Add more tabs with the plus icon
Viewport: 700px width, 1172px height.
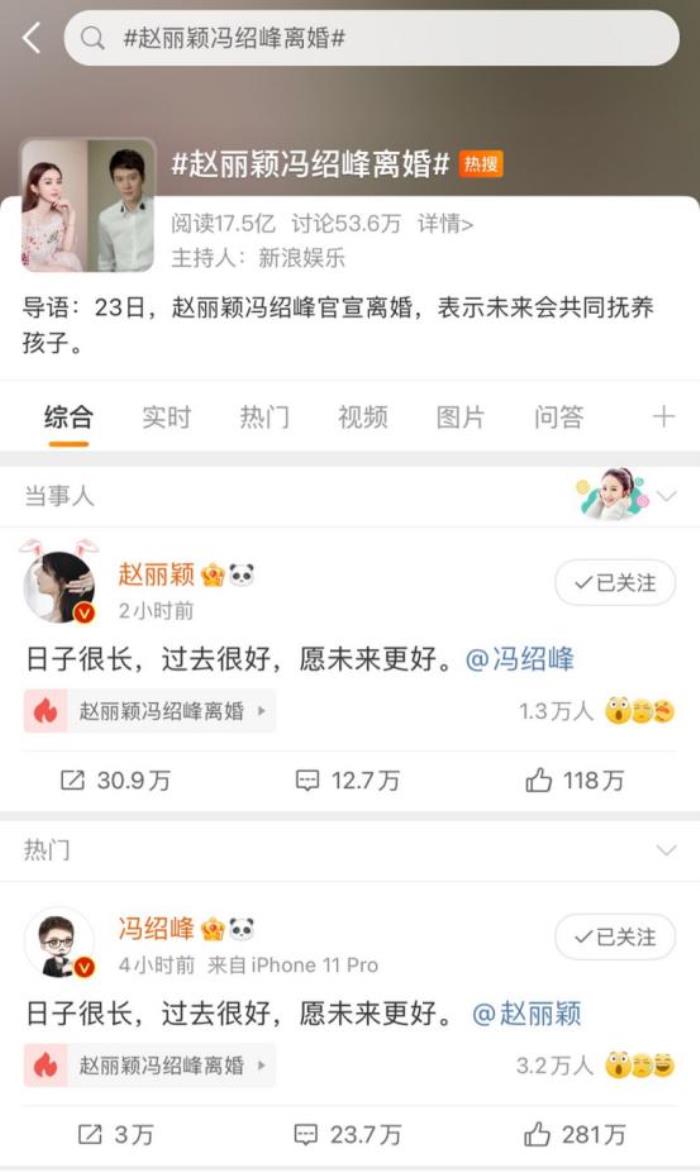(x=663, y=417)
